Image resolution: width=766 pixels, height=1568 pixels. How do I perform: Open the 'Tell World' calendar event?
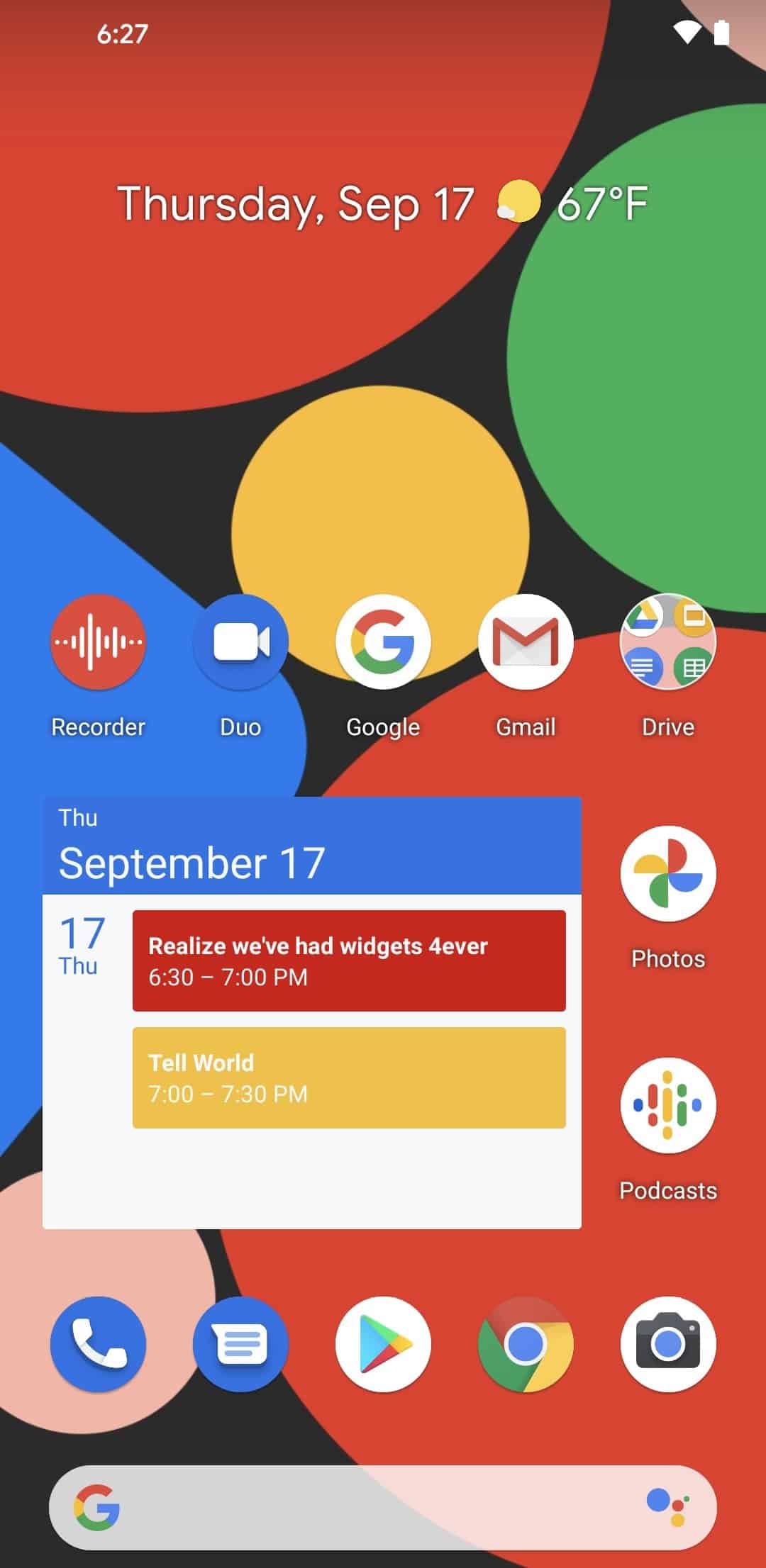click(x=349, y=1077)
